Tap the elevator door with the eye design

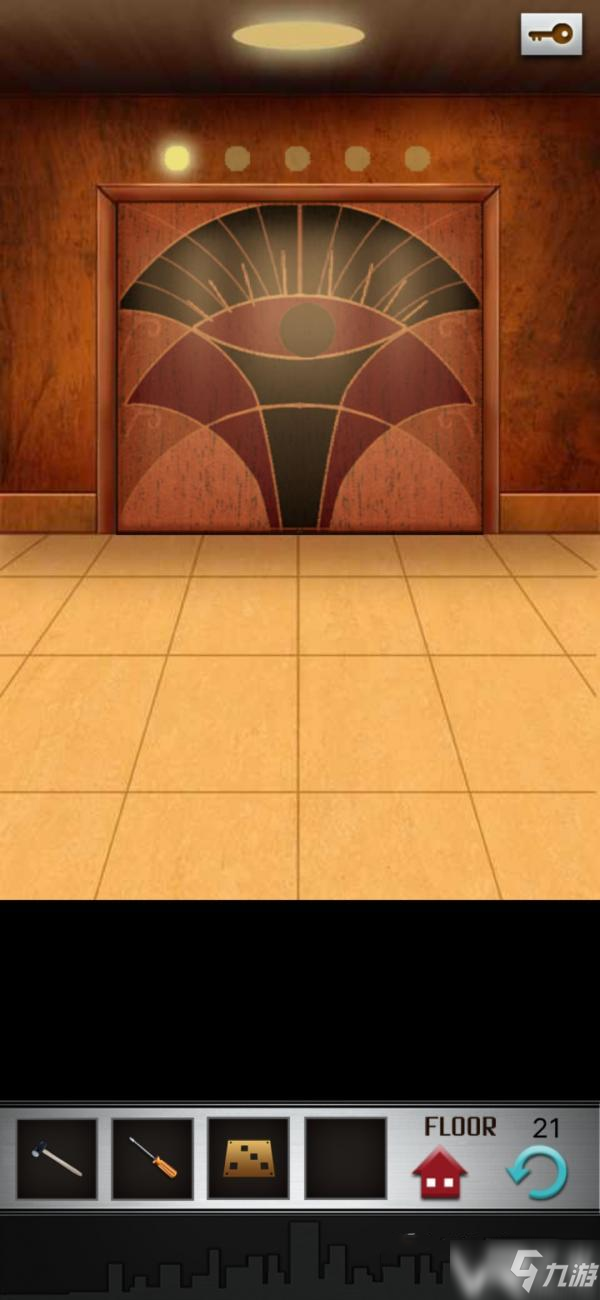pos(298,365)
